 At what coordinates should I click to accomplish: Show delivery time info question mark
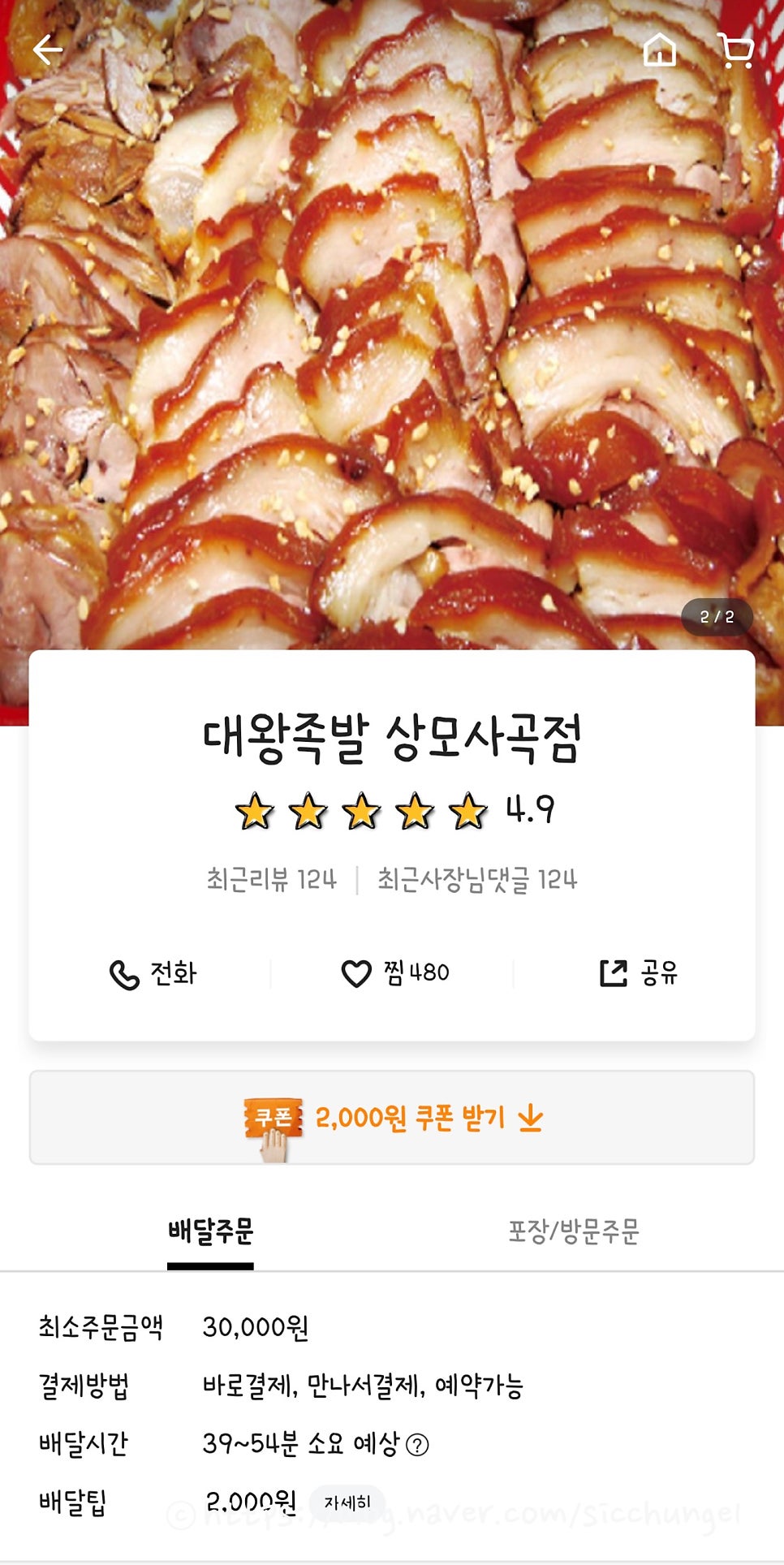tap(417, 1445)
